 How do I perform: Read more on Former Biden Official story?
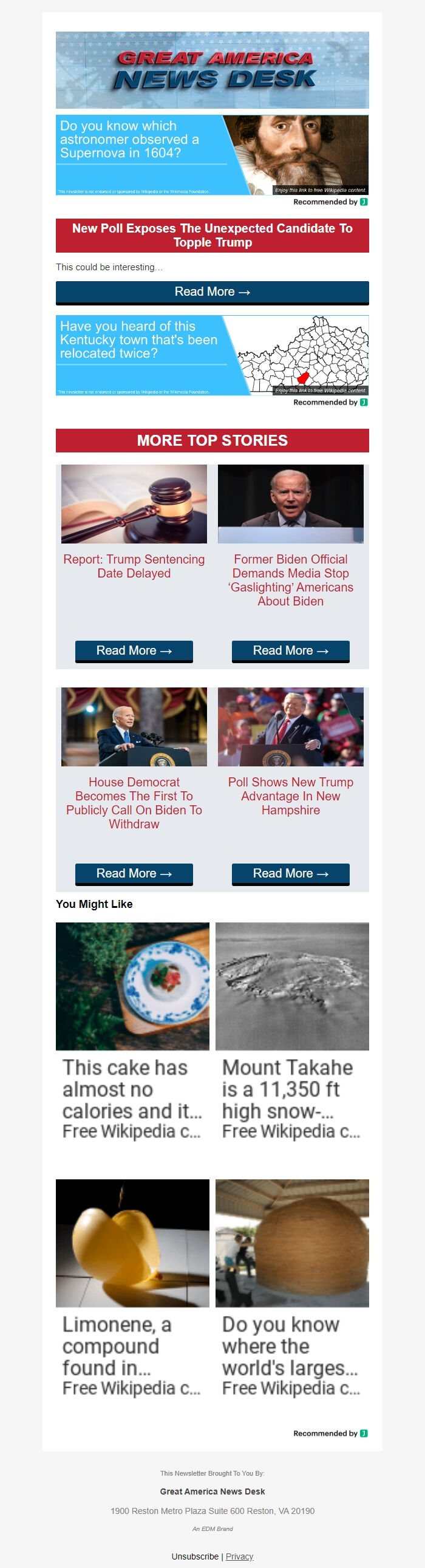(x=290, y=650)
